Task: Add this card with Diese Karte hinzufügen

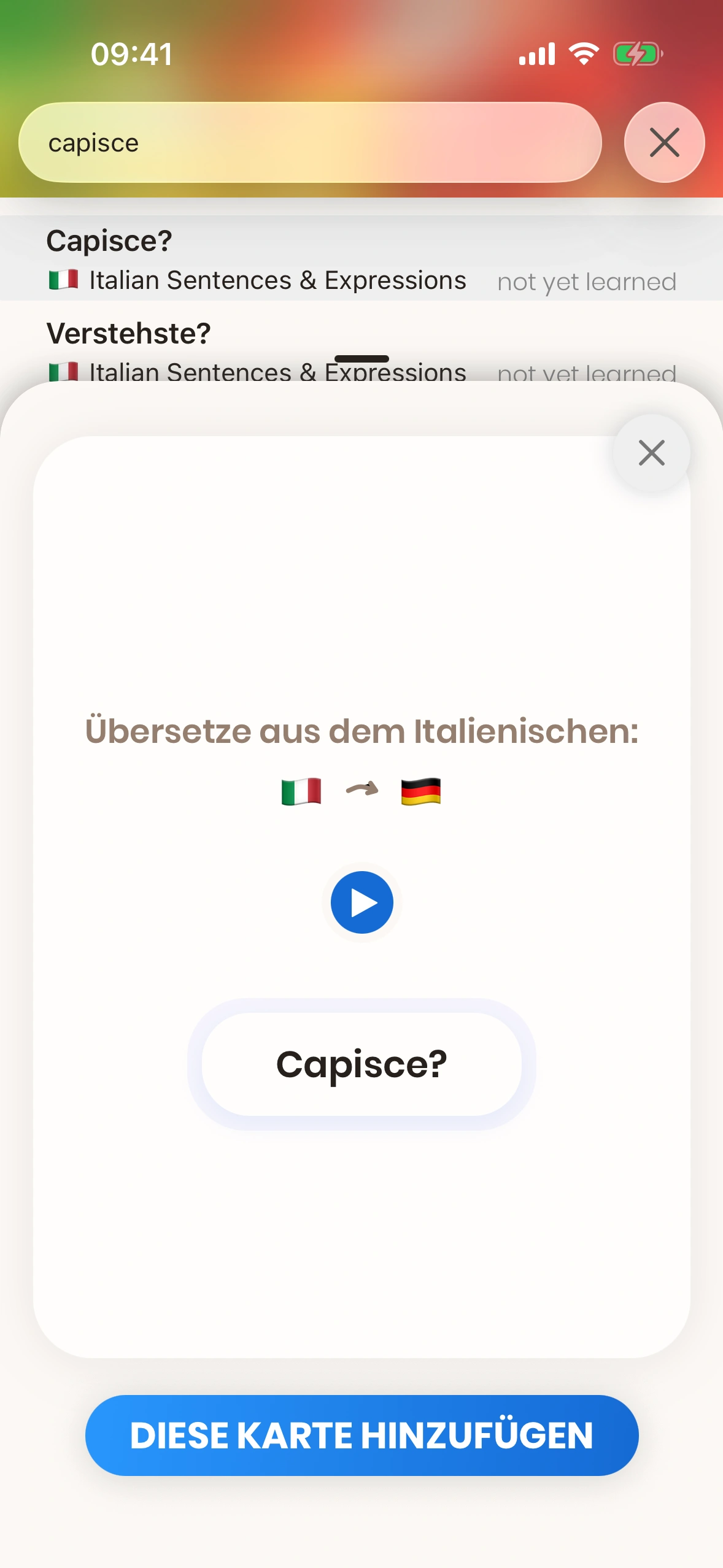Action: coord(361,1435)
